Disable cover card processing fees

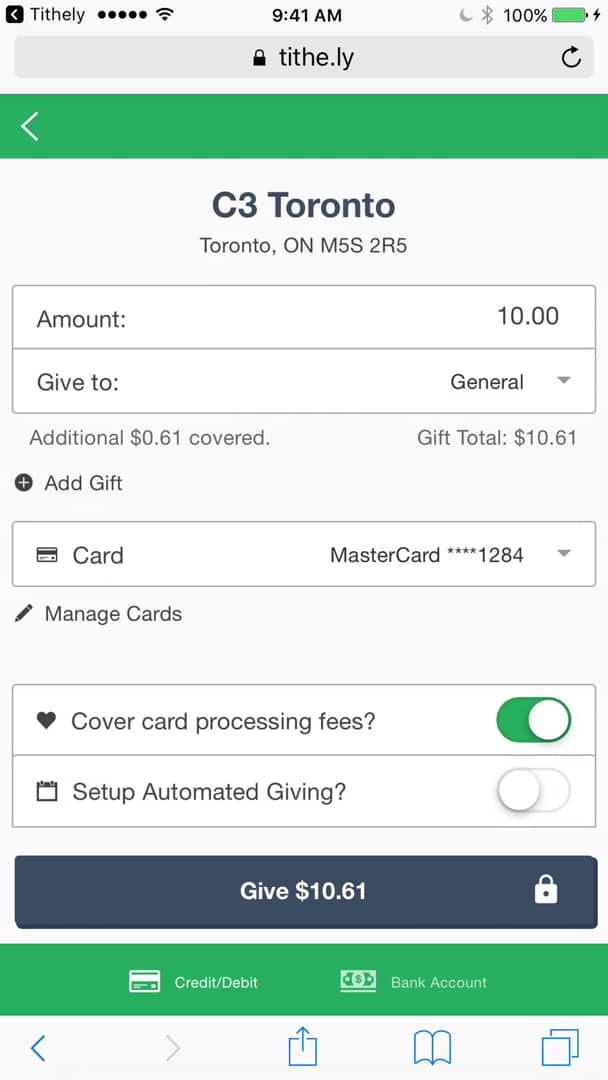[534, 720]
